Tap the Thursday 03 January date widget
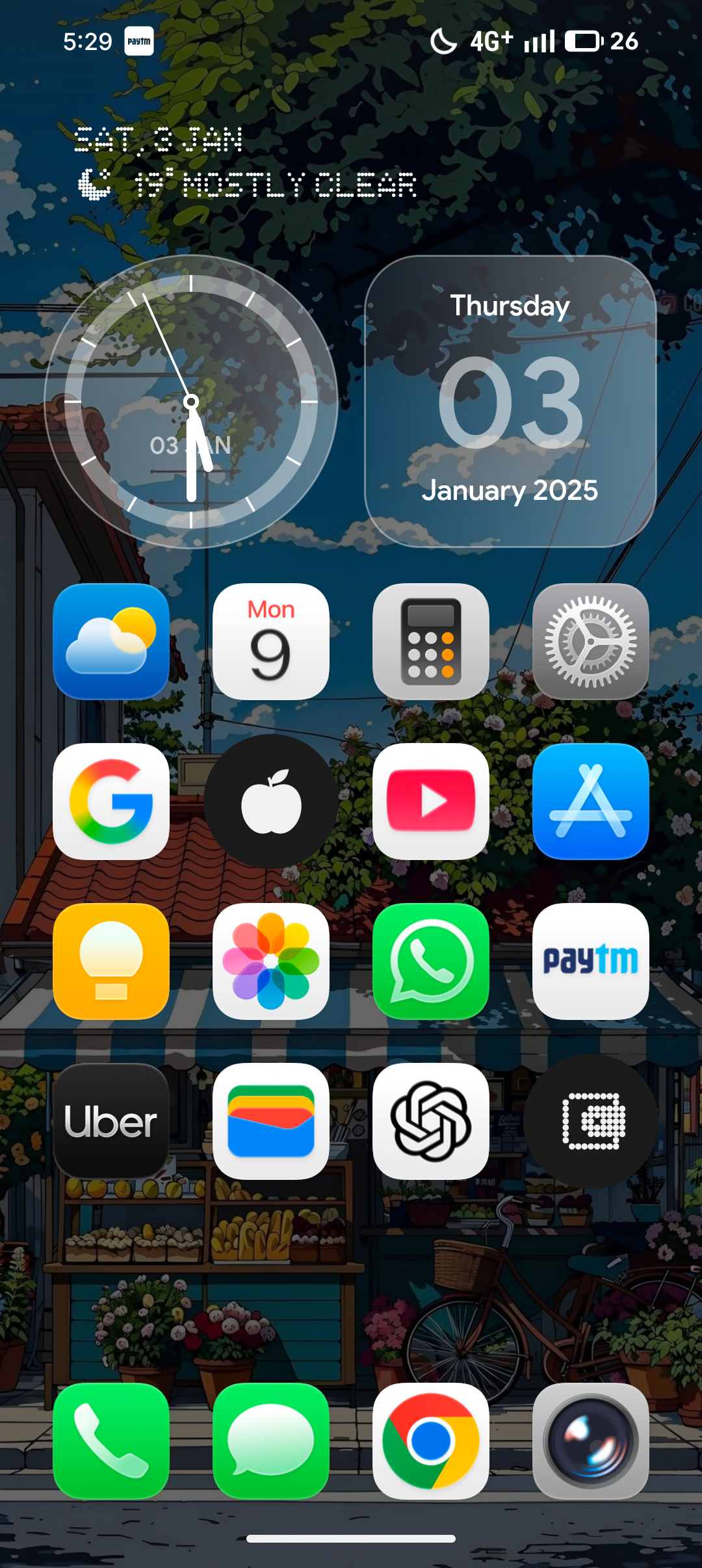Viewport: 702px width, 1568px height. (x=510, y=401)
